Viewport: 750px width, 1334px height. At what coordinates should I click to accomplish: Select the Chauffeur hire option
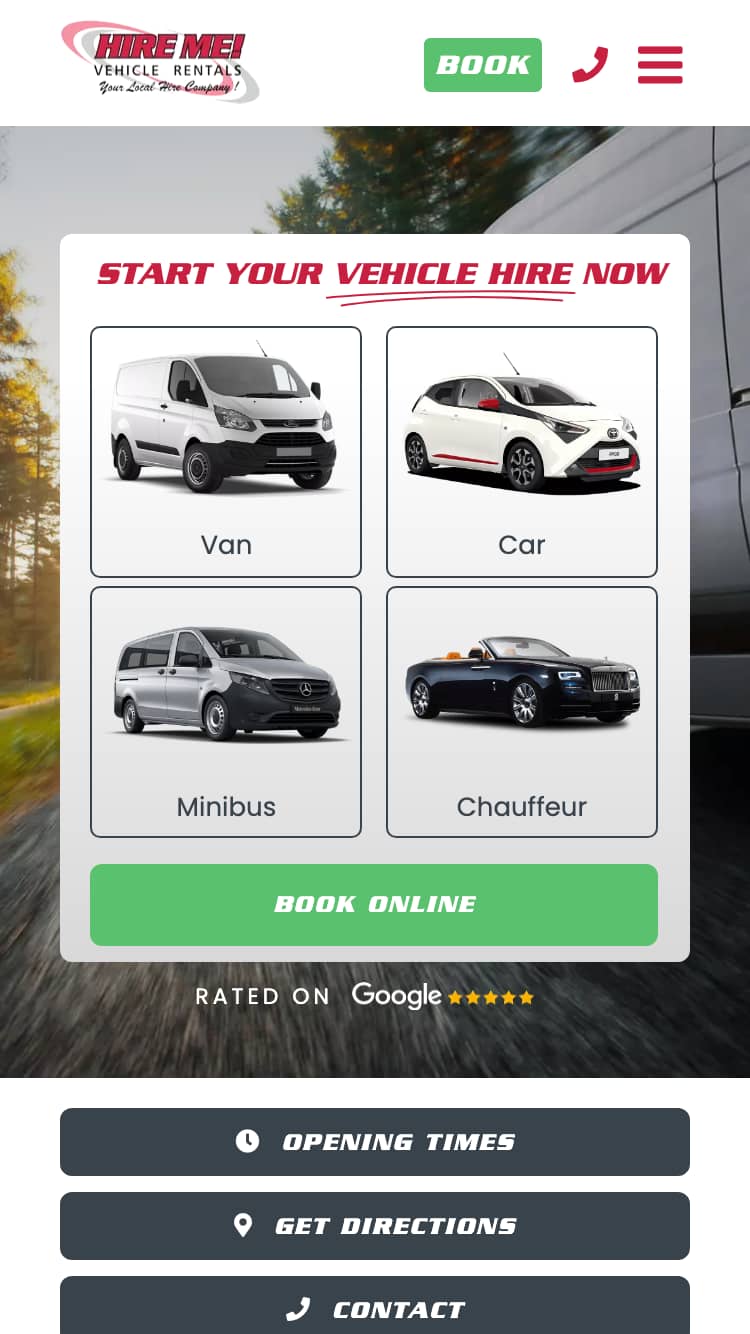tap(522, 712)
